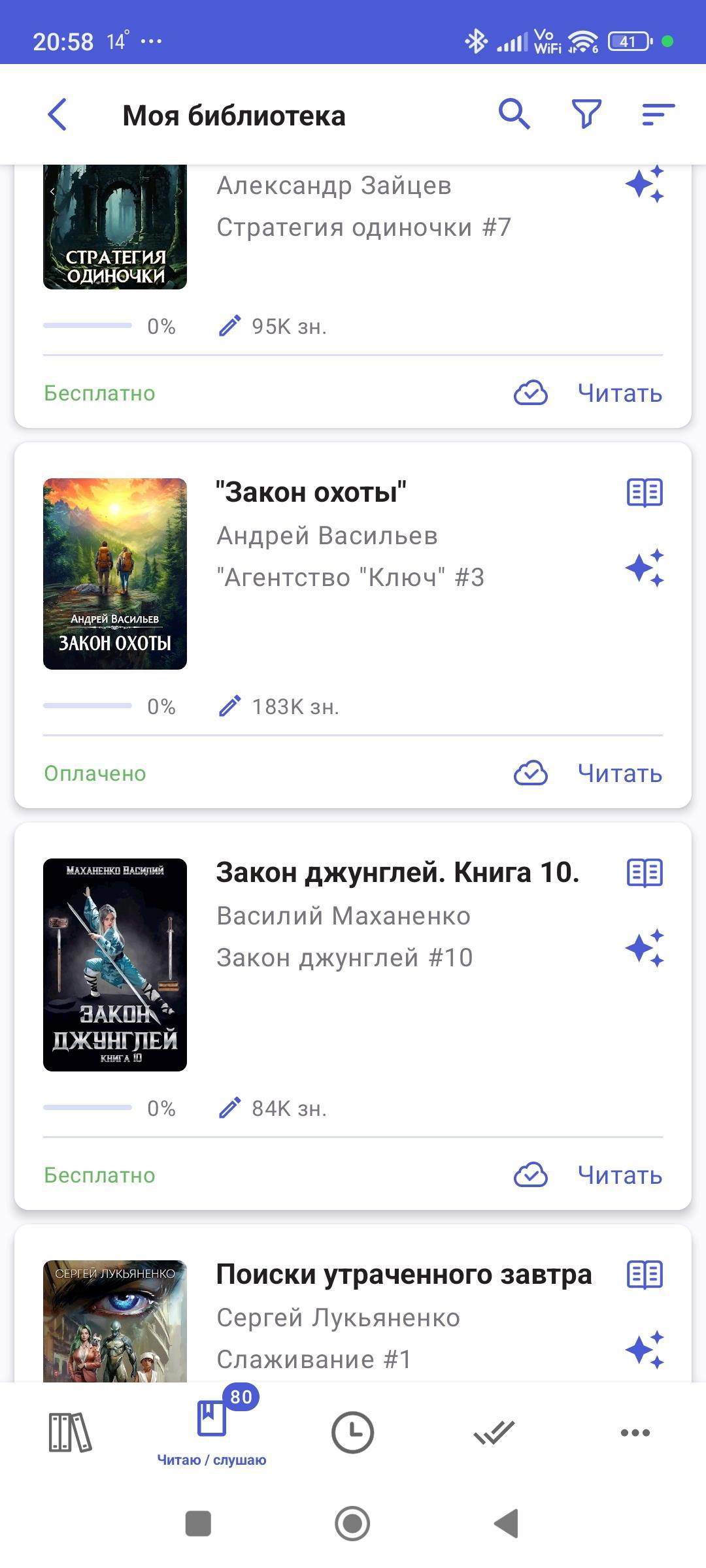The width and height of the screenshot is (706, 1568).
Task: Switch to the bookshelf tab
Action: 70,1432
